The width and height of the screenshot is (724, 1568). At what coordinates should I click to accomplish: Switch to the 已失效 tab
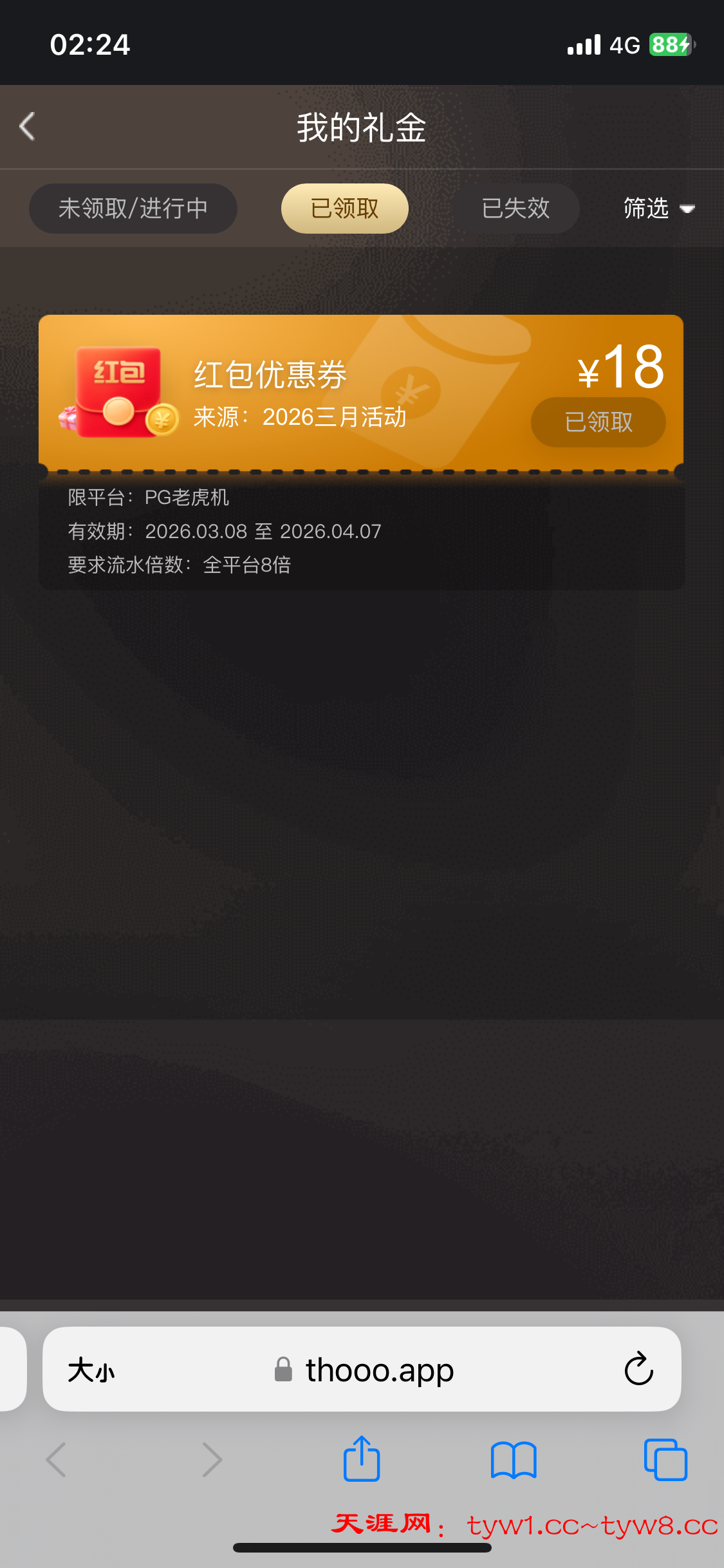coord(515,209)
